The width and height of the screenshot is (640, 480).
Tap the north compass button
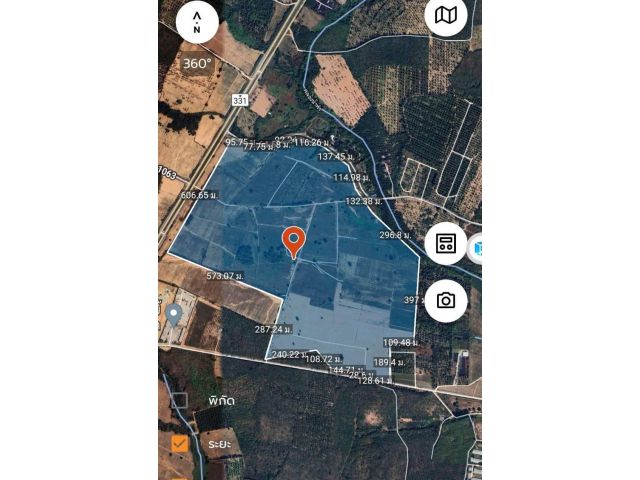[197, 22]
